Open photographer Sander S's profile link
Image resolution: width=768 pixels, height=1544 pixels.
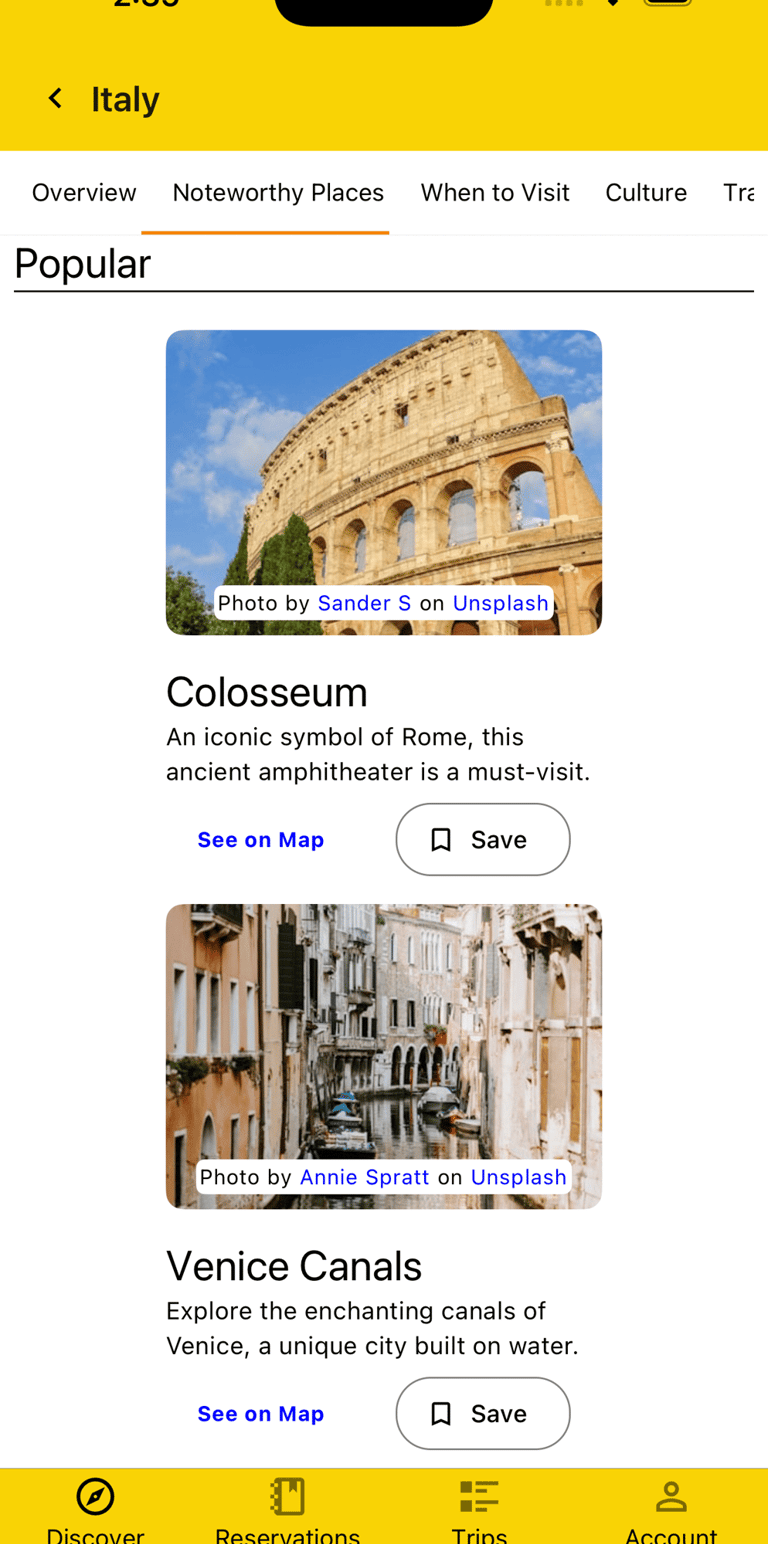364,603
